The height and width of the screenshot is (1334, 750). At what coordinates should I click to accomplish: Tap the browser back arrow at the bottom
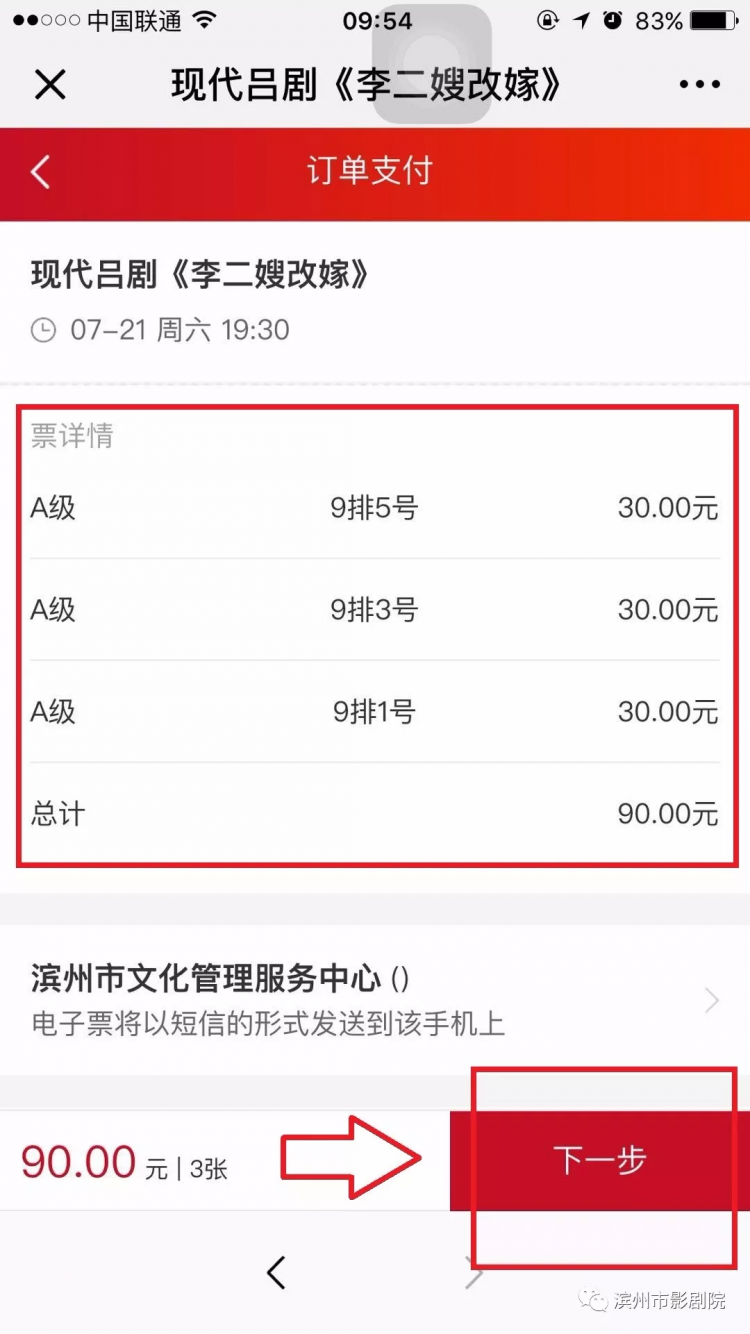click(x=277, y=1272)
